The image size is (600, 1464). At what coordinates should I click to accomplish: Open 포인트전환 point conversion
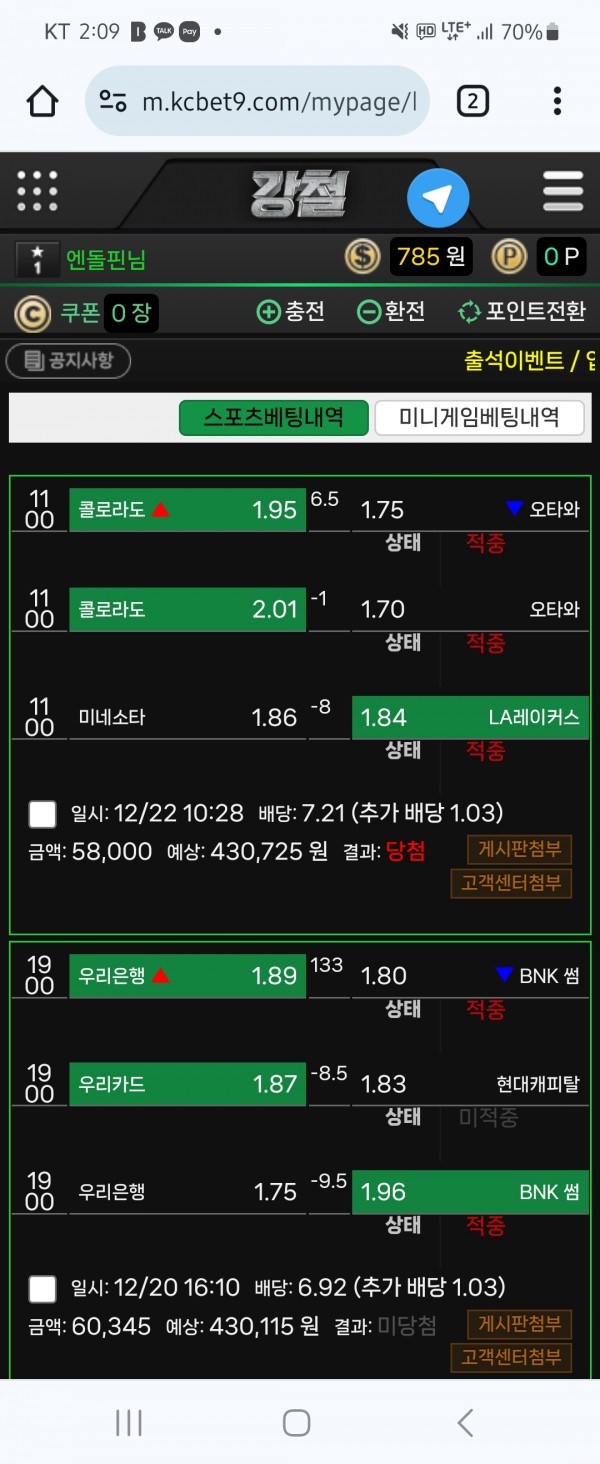point(521,312)
